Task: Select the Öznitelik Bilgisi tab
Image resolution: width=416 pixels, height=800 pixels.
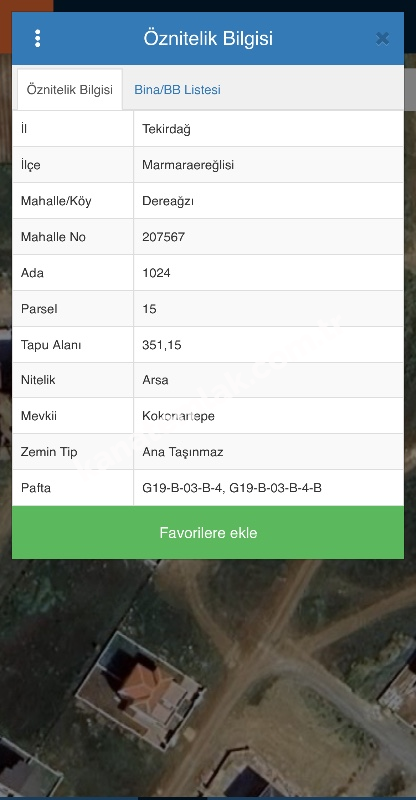Action: (x=69, y=90)
